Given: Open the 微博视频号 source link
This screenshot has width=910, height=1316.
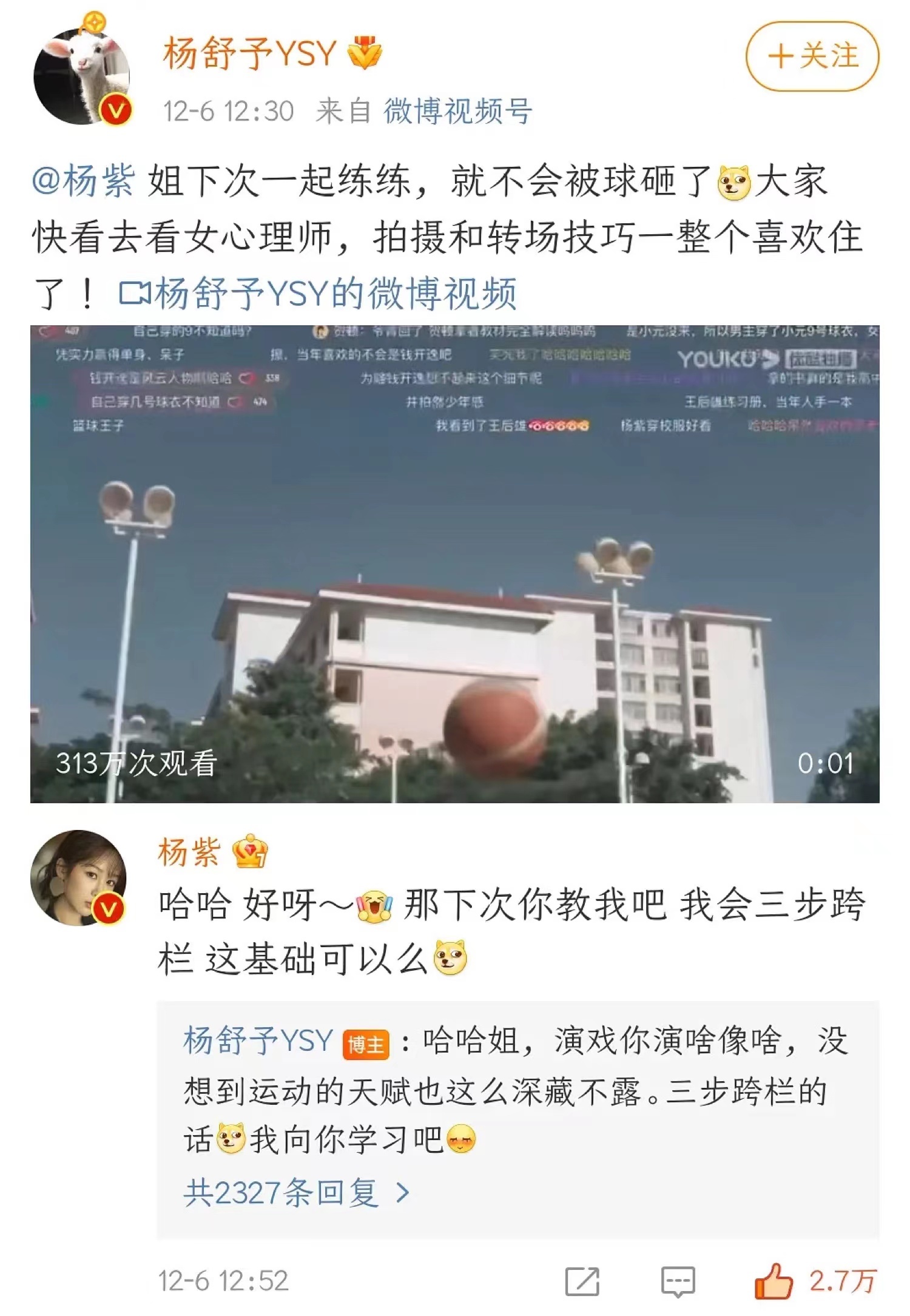Looking at the screenshot, I should pos(457,111).
